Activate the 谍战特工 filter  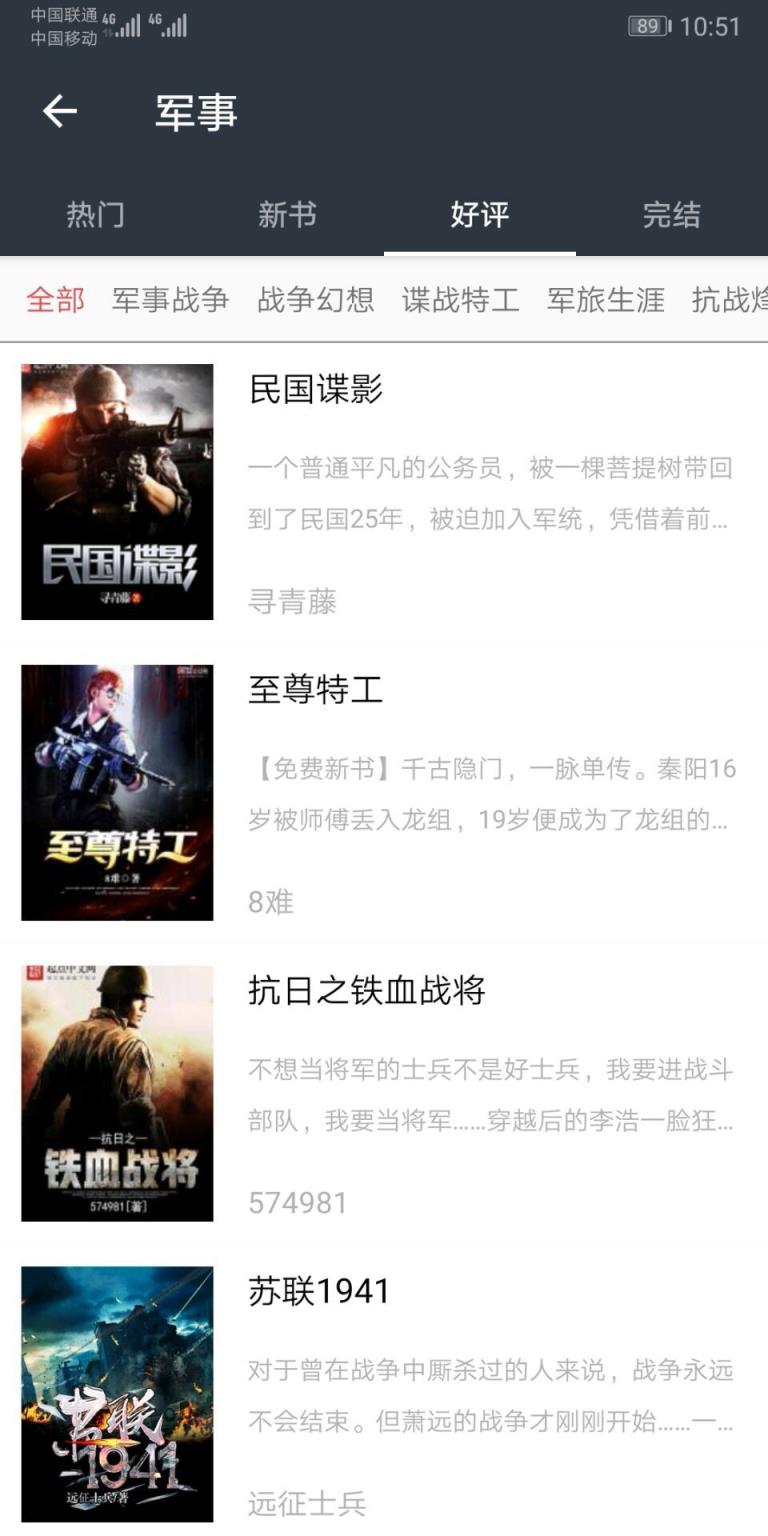coord(460,298)
